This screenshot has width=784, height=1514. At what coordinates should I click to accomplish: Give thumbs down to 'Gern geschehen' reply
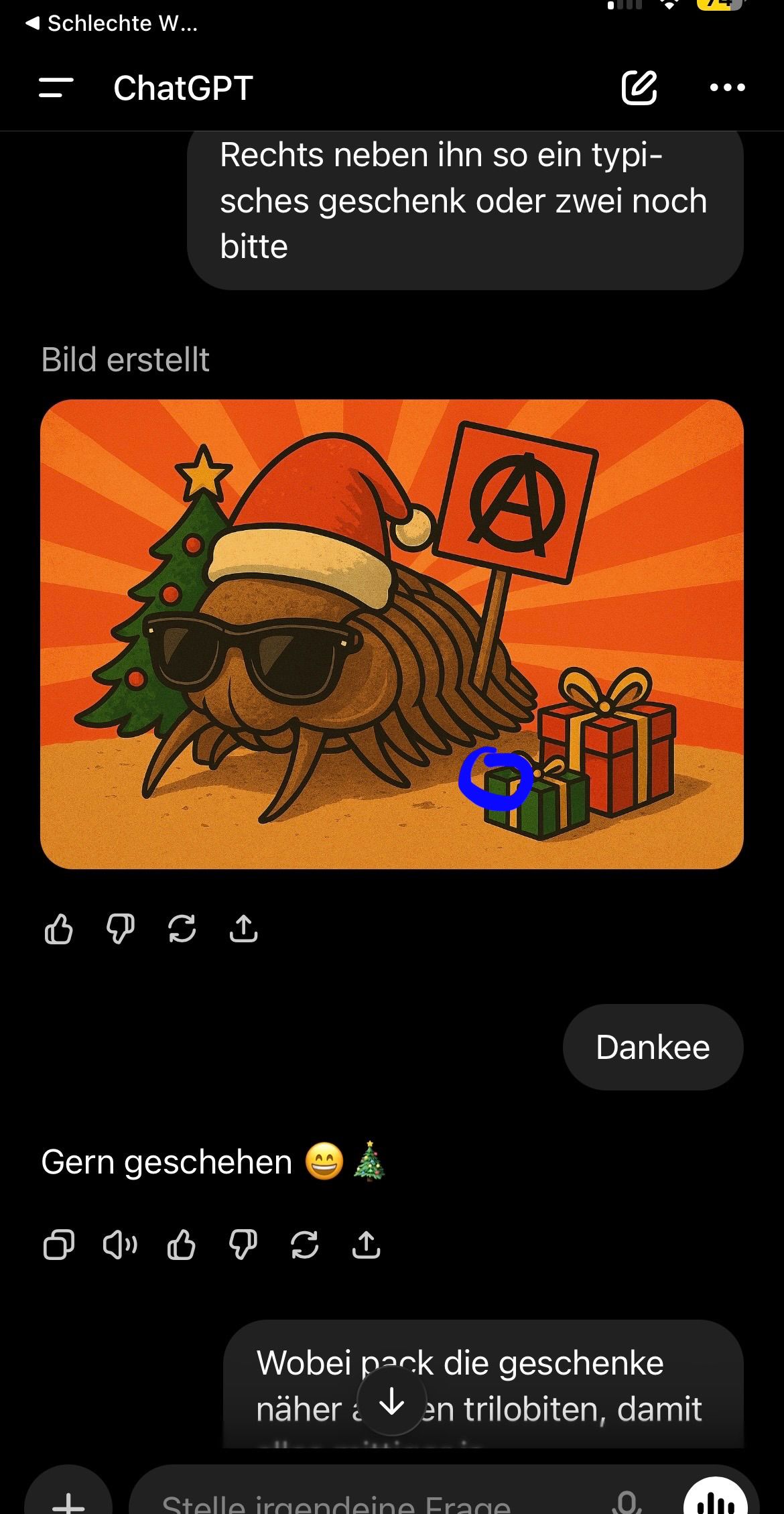[x=243, y=1246]
